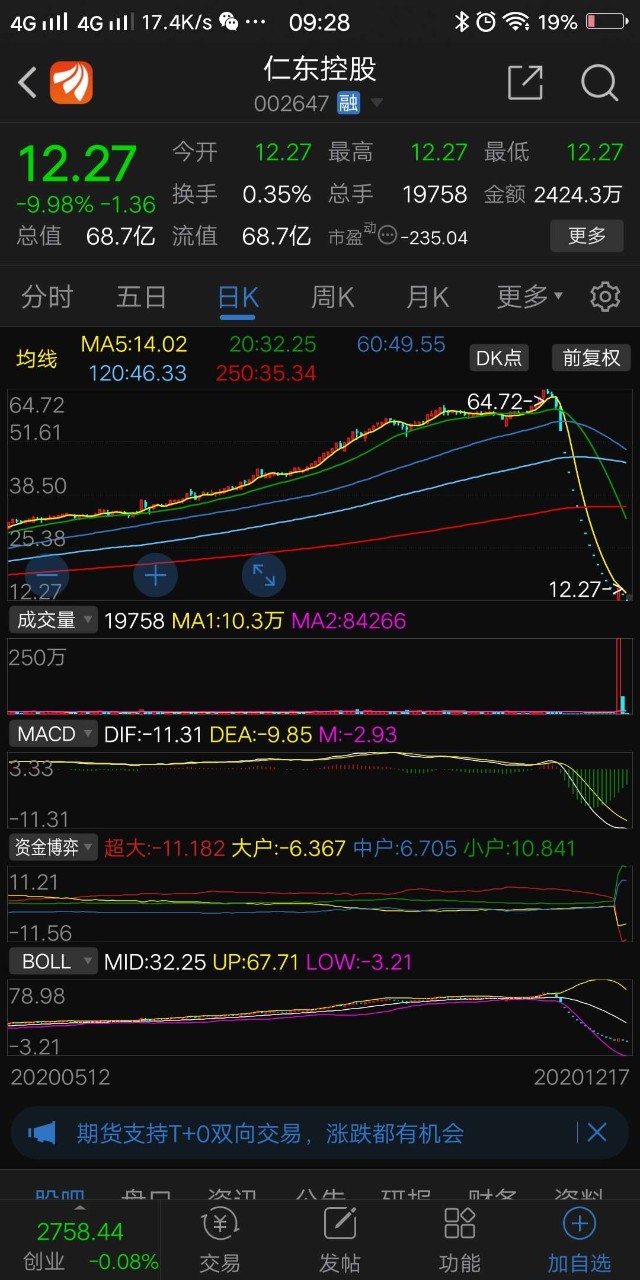The height and width of the screenshot is (1280, 640).
Task: Open the 成交量 indicator dropdown
Action: (x=54, y=620)
